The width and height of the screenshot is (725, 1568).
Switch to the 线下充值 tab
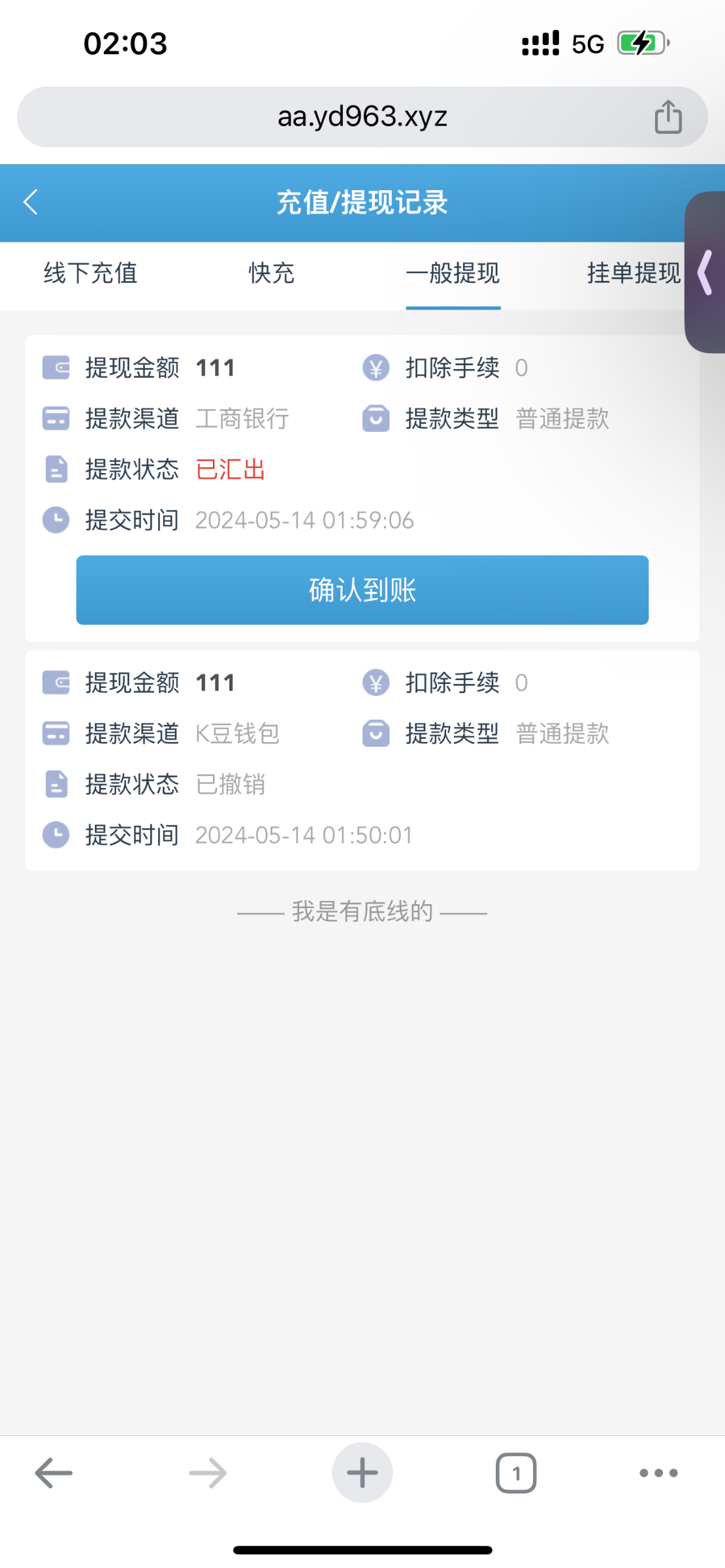click(90, 273)
